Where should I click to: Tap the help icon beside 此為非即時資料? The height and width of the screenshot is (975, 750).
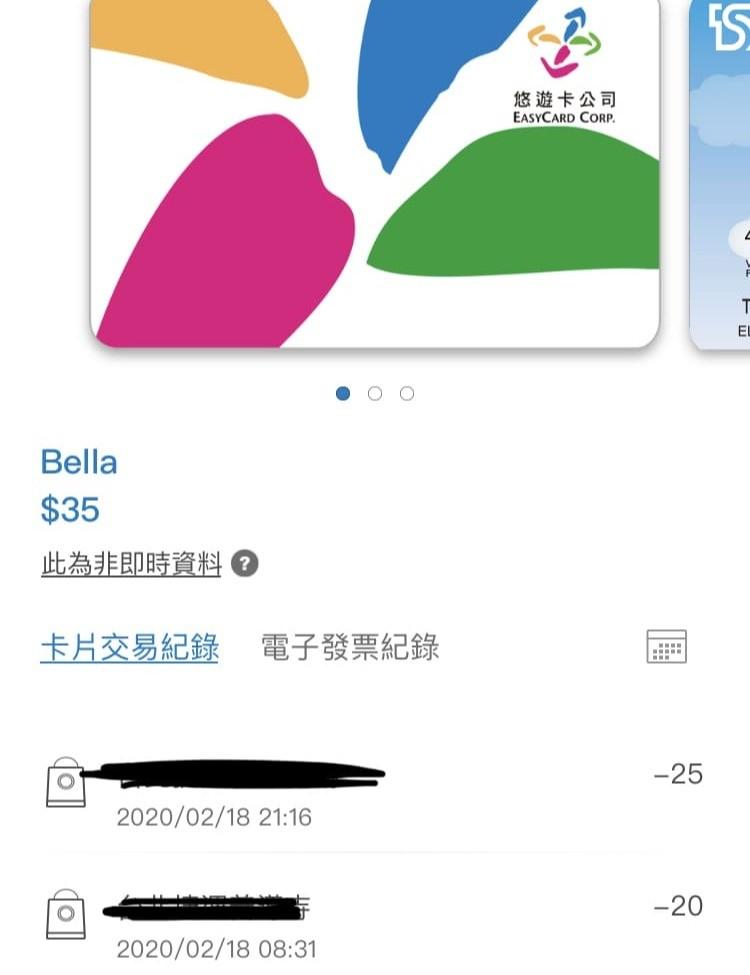click(x=245, y=565)
